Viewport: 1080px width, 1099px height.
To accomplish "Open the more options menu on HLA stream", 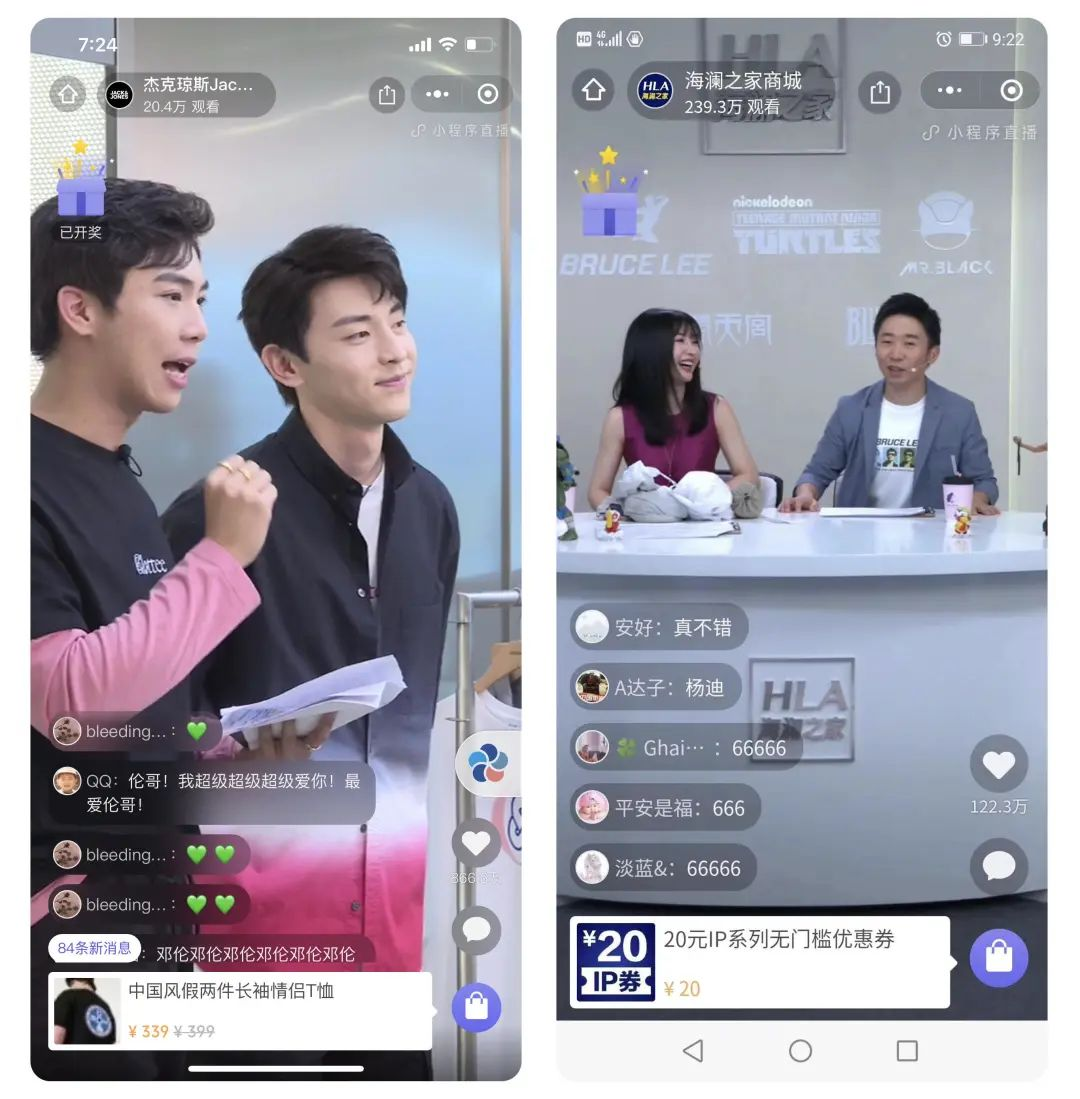I will click(948, 90).
